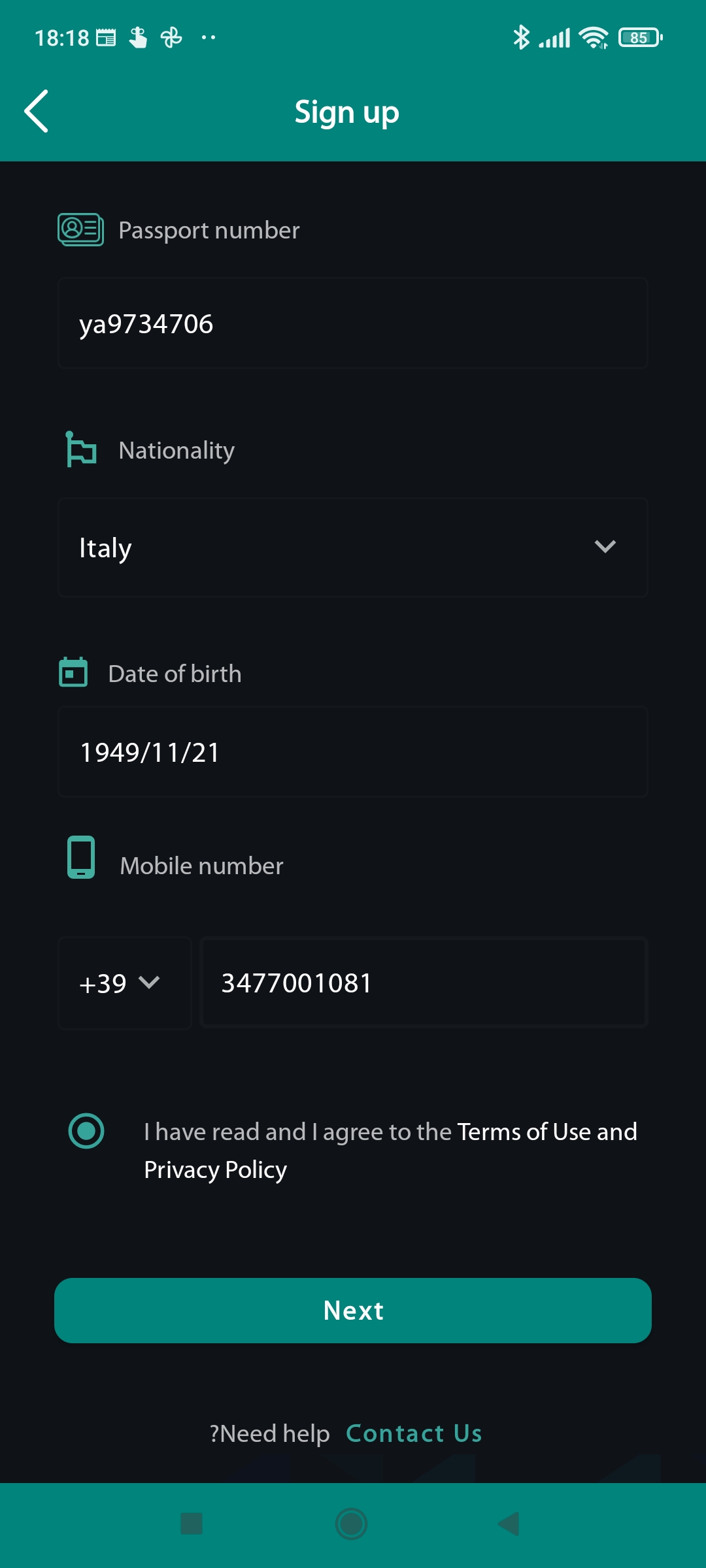This screenshot has width=706, height=1568.
Task: Tap Next to continue sign up
Action: (x=353, y=1311)
